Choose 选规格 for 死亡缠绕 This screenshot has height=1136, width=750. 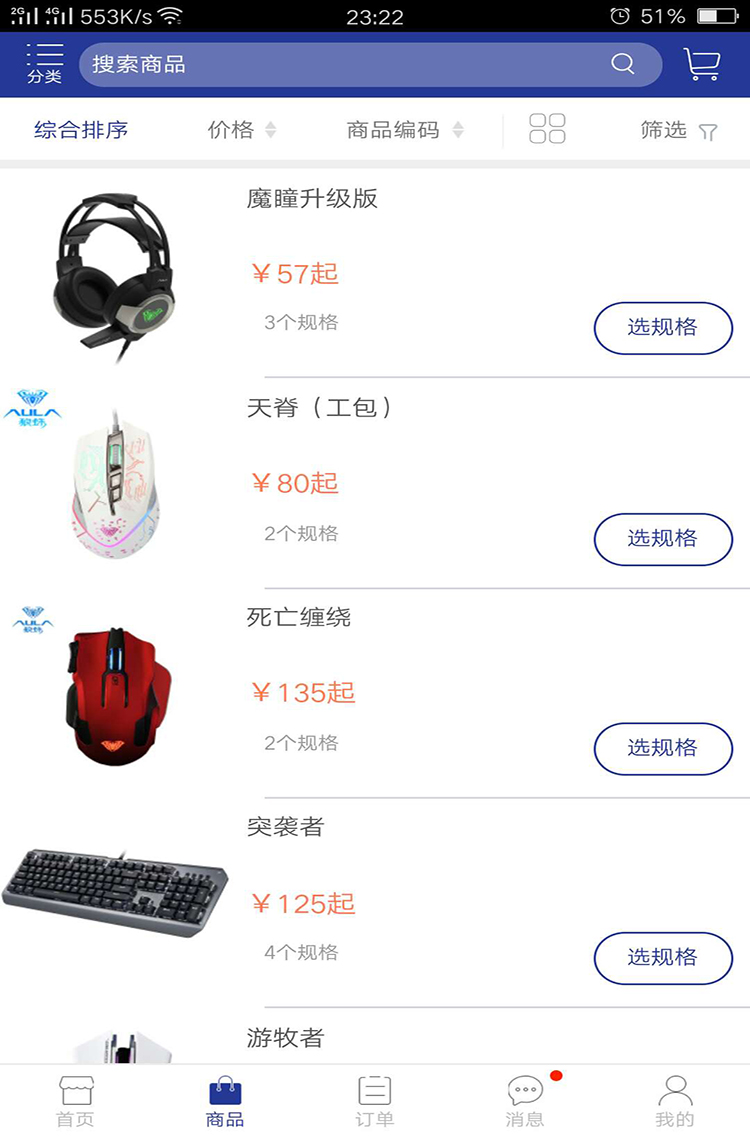pos(663,748)
